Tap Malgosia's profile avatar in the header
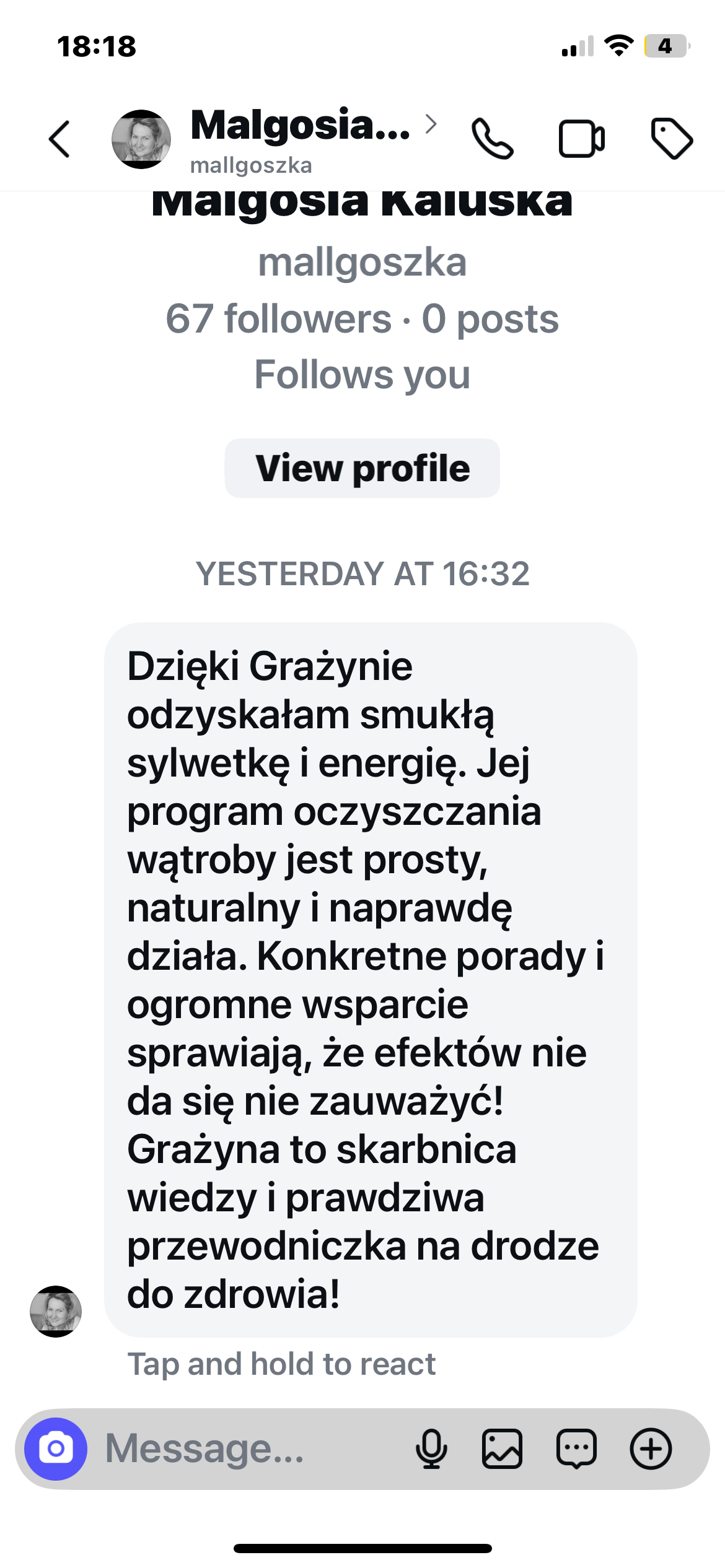 pos(141,139)
